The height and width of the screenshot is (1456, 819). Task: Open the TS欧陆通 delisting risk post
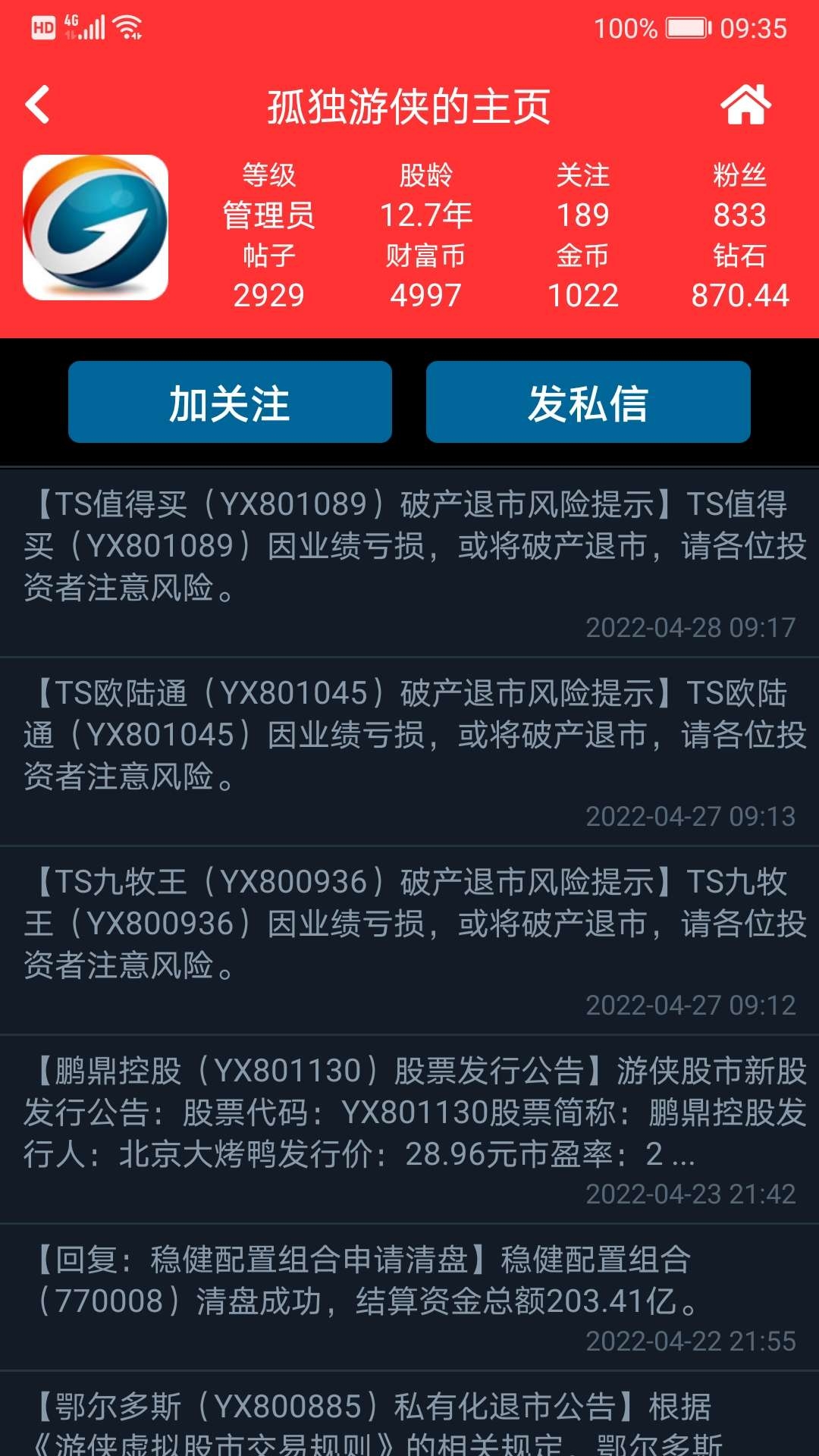pyautogui.click(x=409, y=752)
